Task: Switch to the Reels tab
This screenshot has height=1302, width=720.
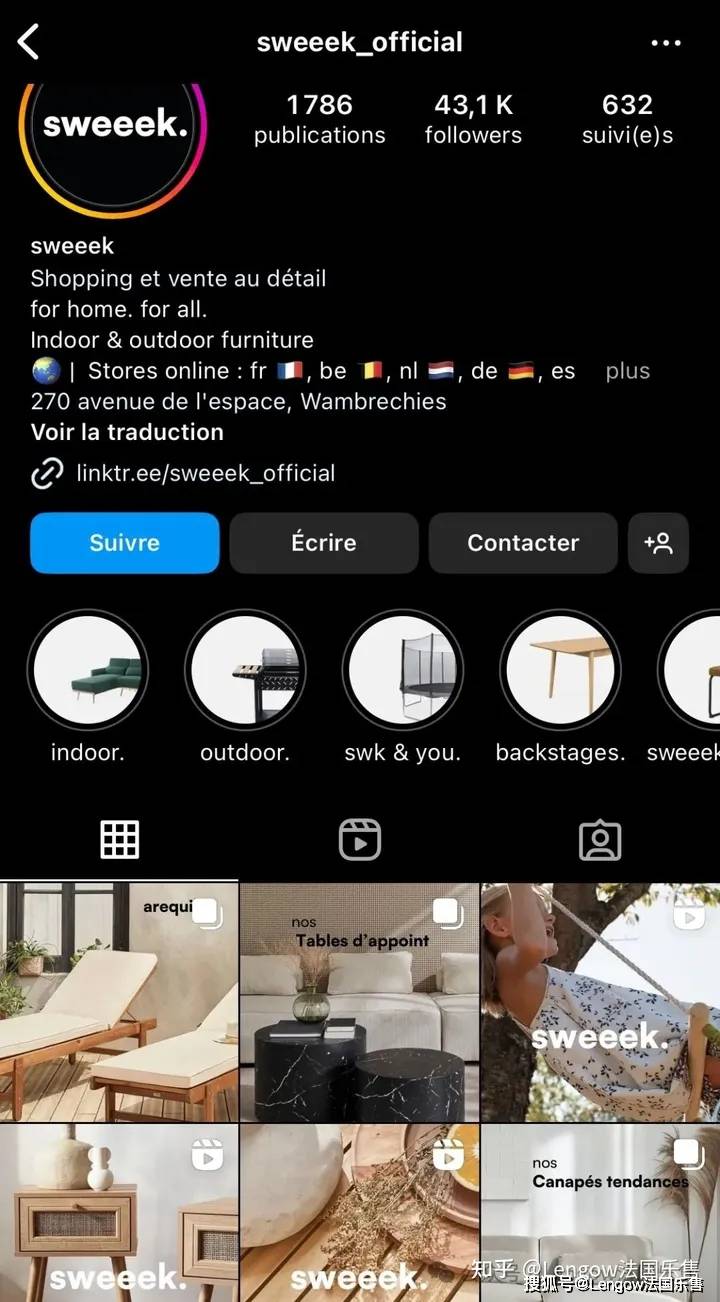Action: point(360,840)
